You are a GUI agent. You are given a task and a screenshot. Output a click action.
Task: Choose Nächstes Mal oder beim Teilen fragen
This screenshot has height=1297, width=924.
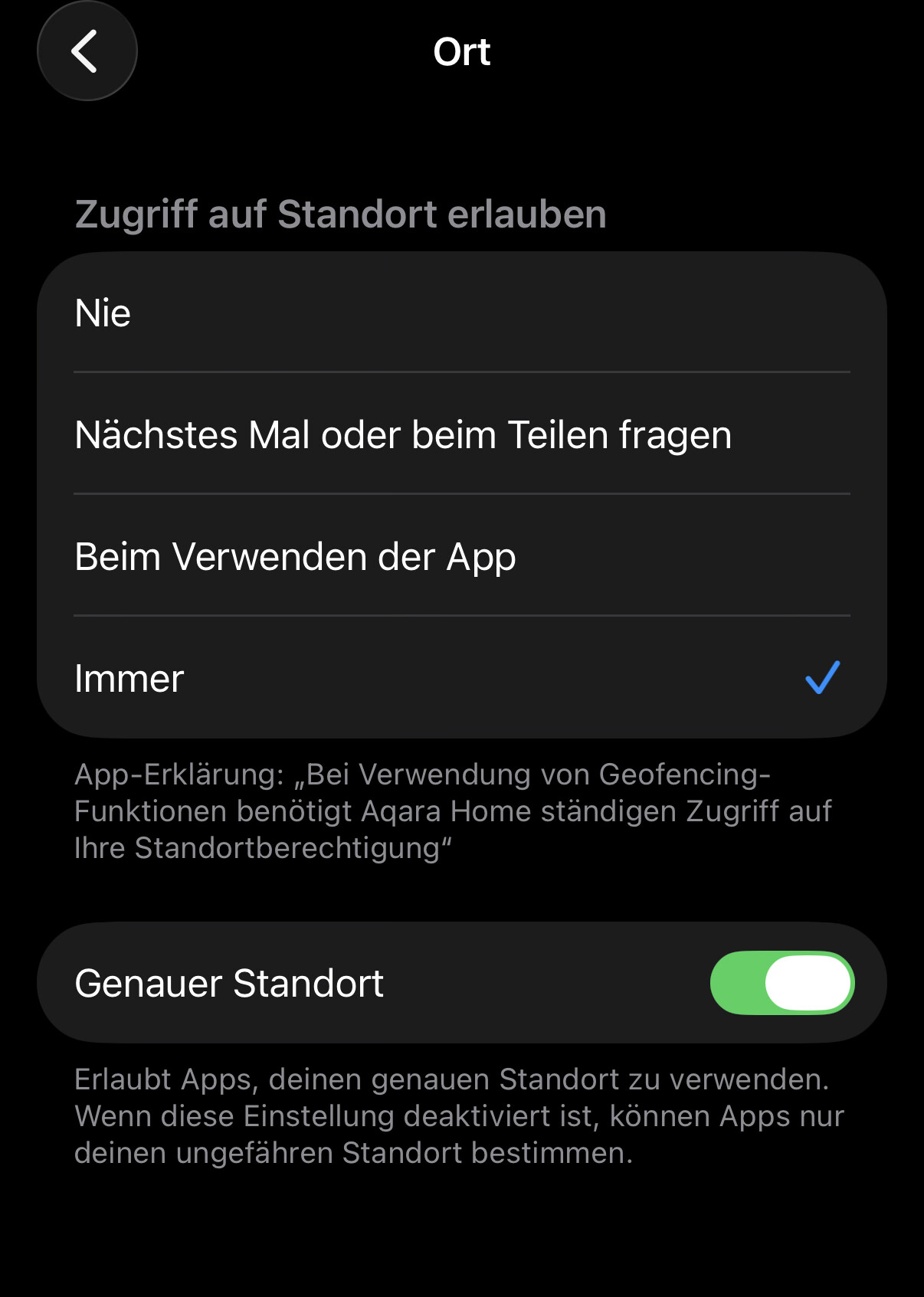coord(461,434)
